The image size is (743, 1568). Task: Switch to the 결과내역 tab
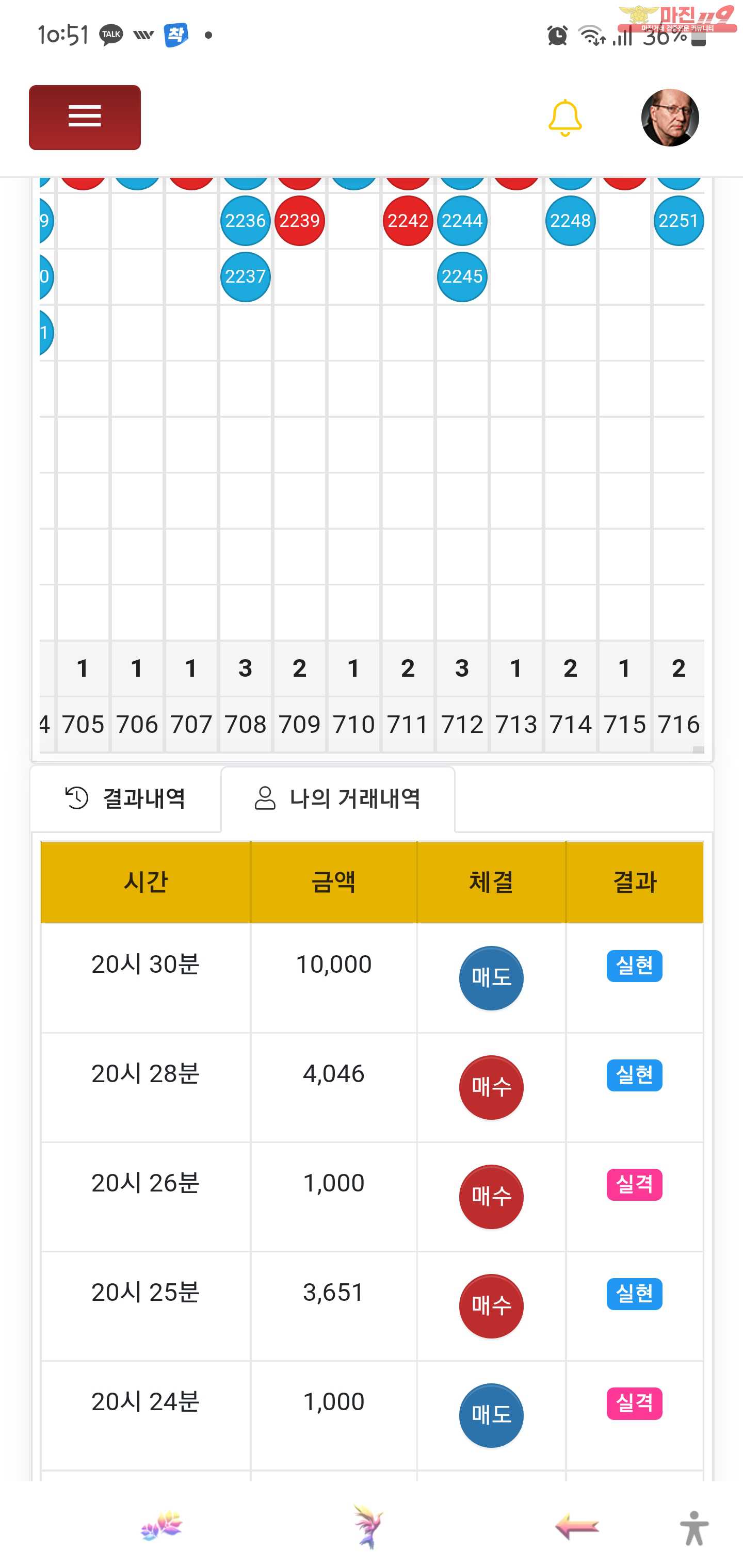click(x=125, y=798)
